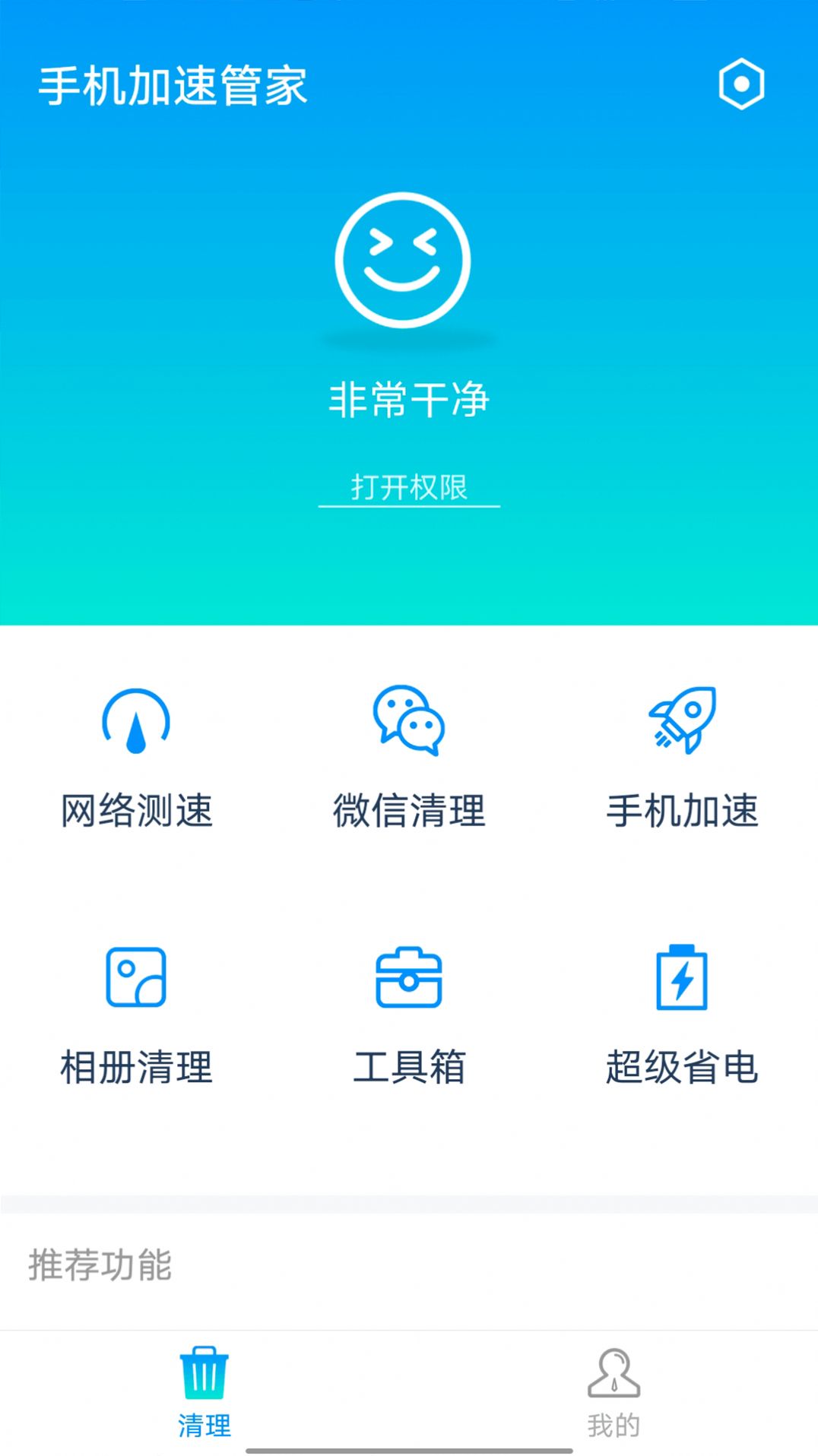Viewport: 818px width, 1456px height.
Task: Click the 微信清理 text label
Action: [x=408, y=809]
